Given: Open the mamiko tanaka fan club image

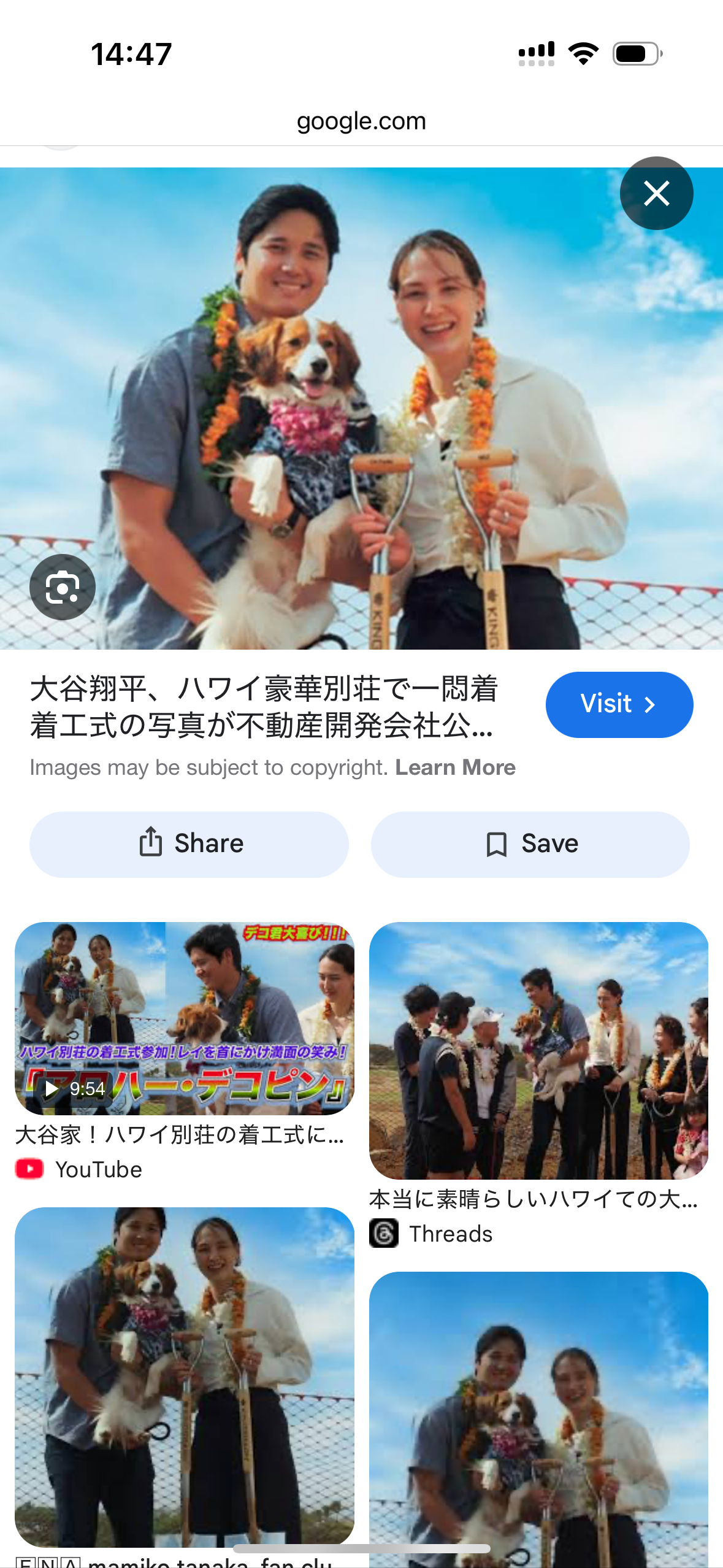Looking at the screenshot, I should tap(184, 1375).
